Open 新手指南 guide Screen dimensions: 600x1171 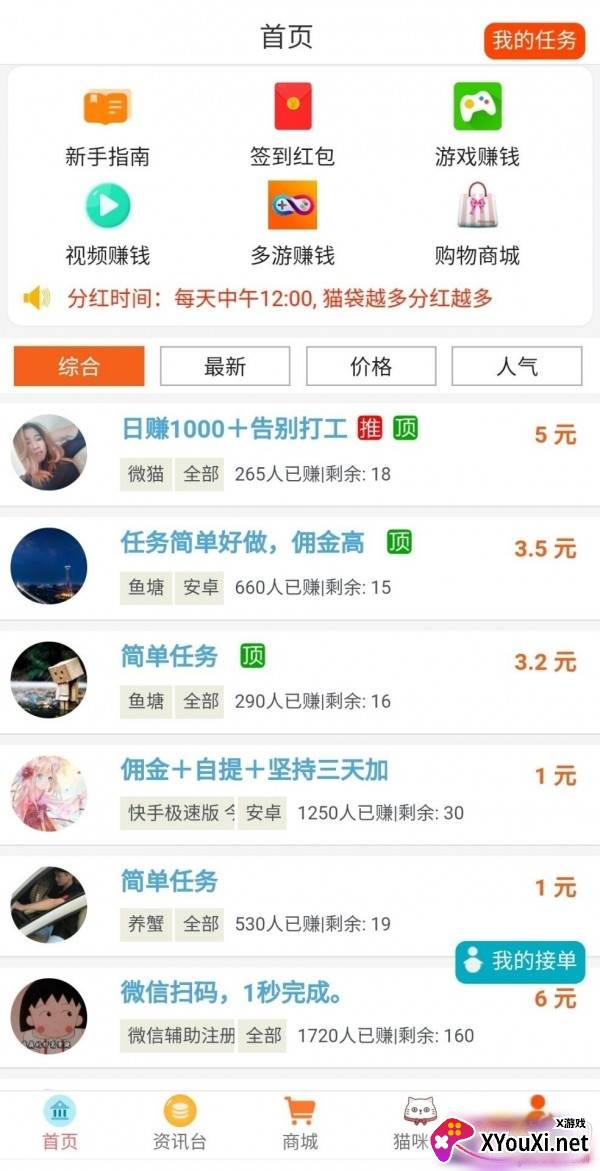[x=108, y=127]
